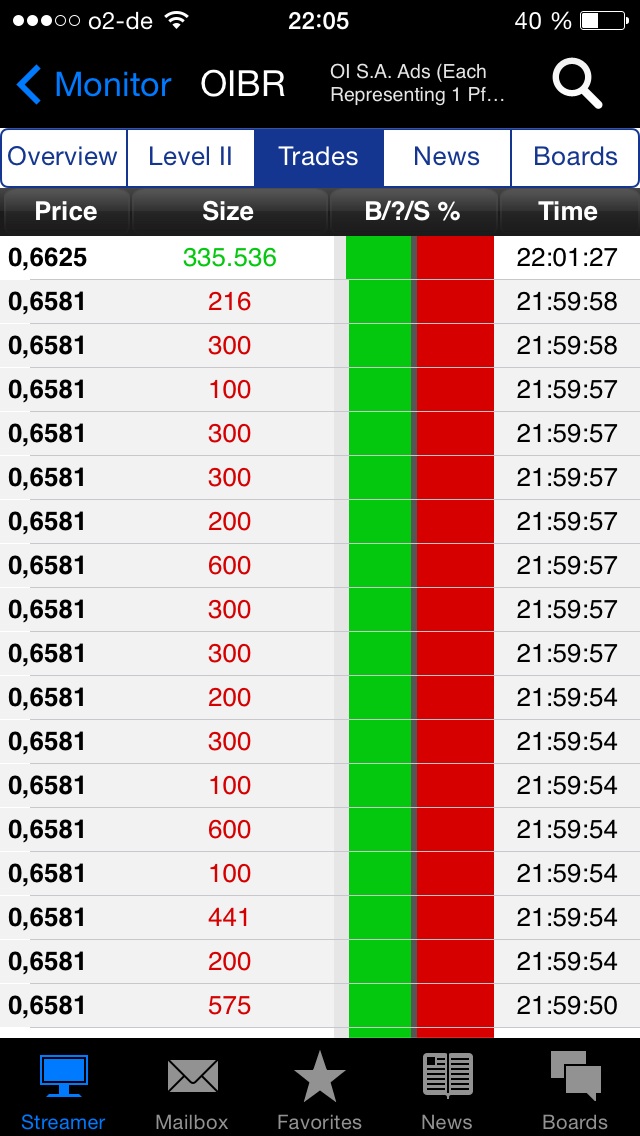Select the Trades tab
640x1136 pixels.
click(x=318, y=157)
